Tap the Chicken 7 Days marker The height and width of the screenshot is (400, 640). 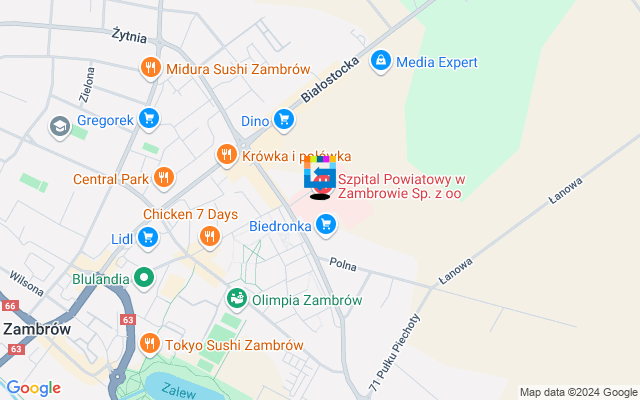click(x=209, y=236)
